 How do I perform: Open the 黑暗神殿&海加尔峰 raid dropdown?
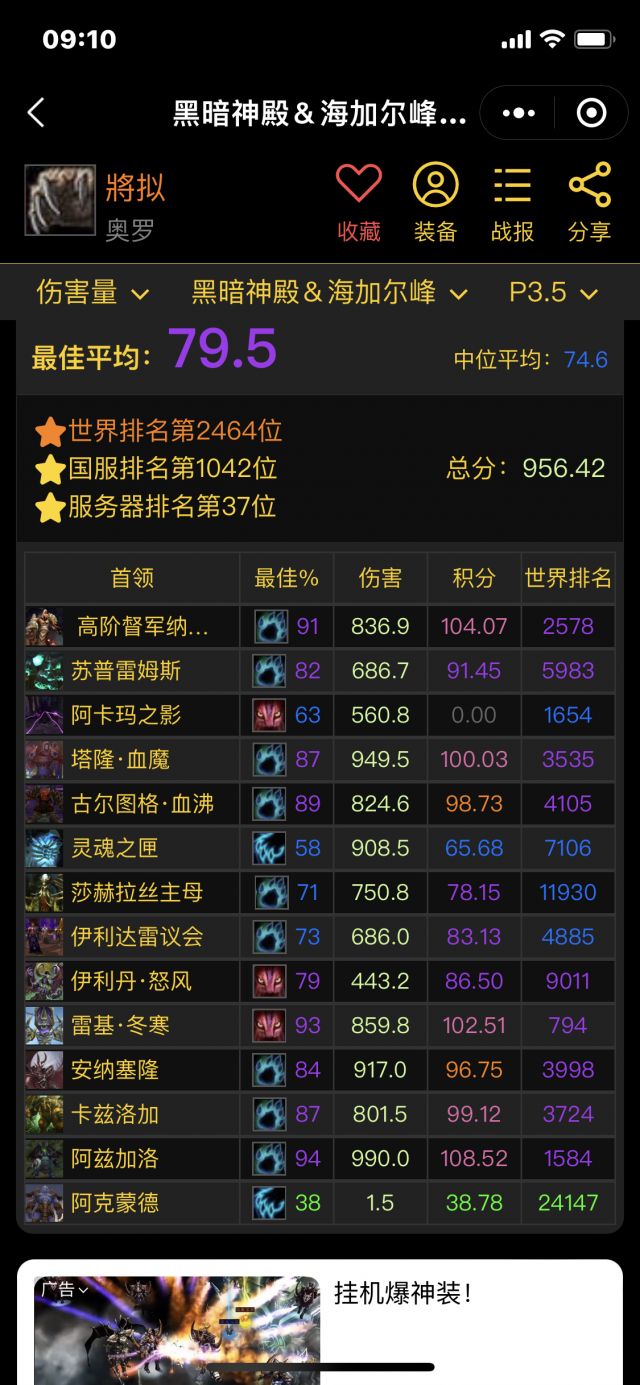(329, 293)
